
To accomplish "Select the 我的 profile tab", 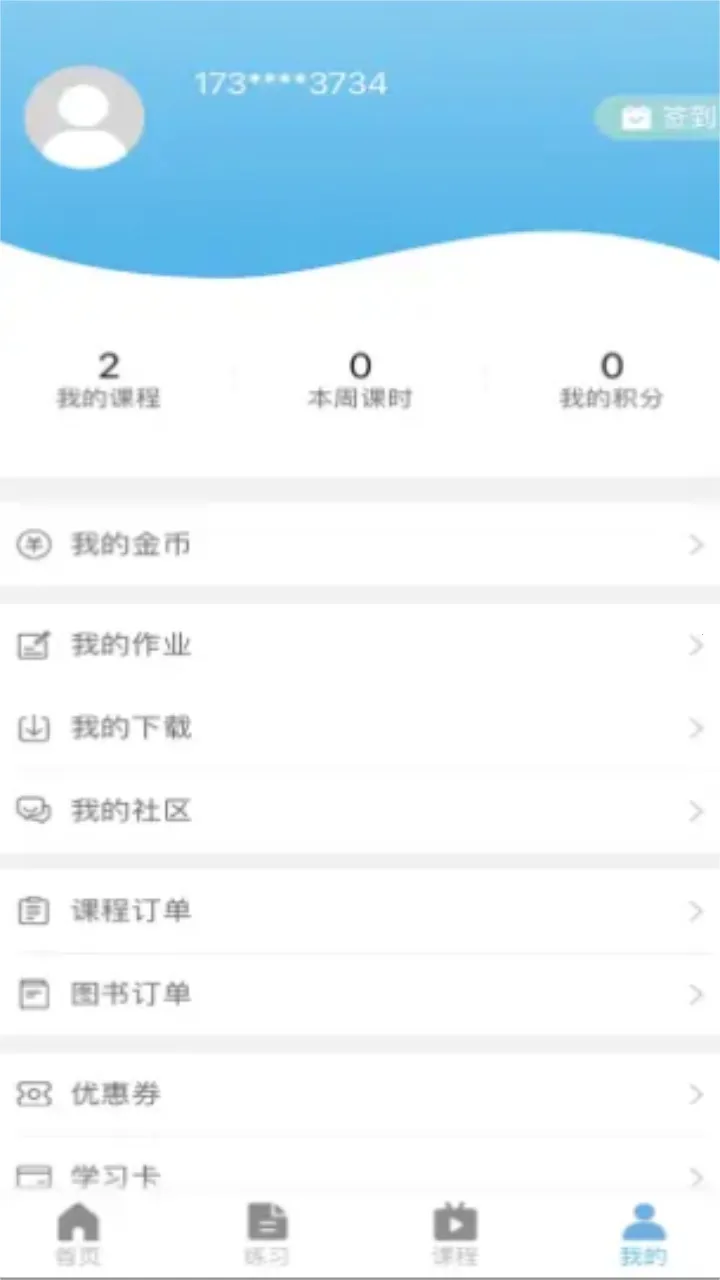I will point(643,1234).
